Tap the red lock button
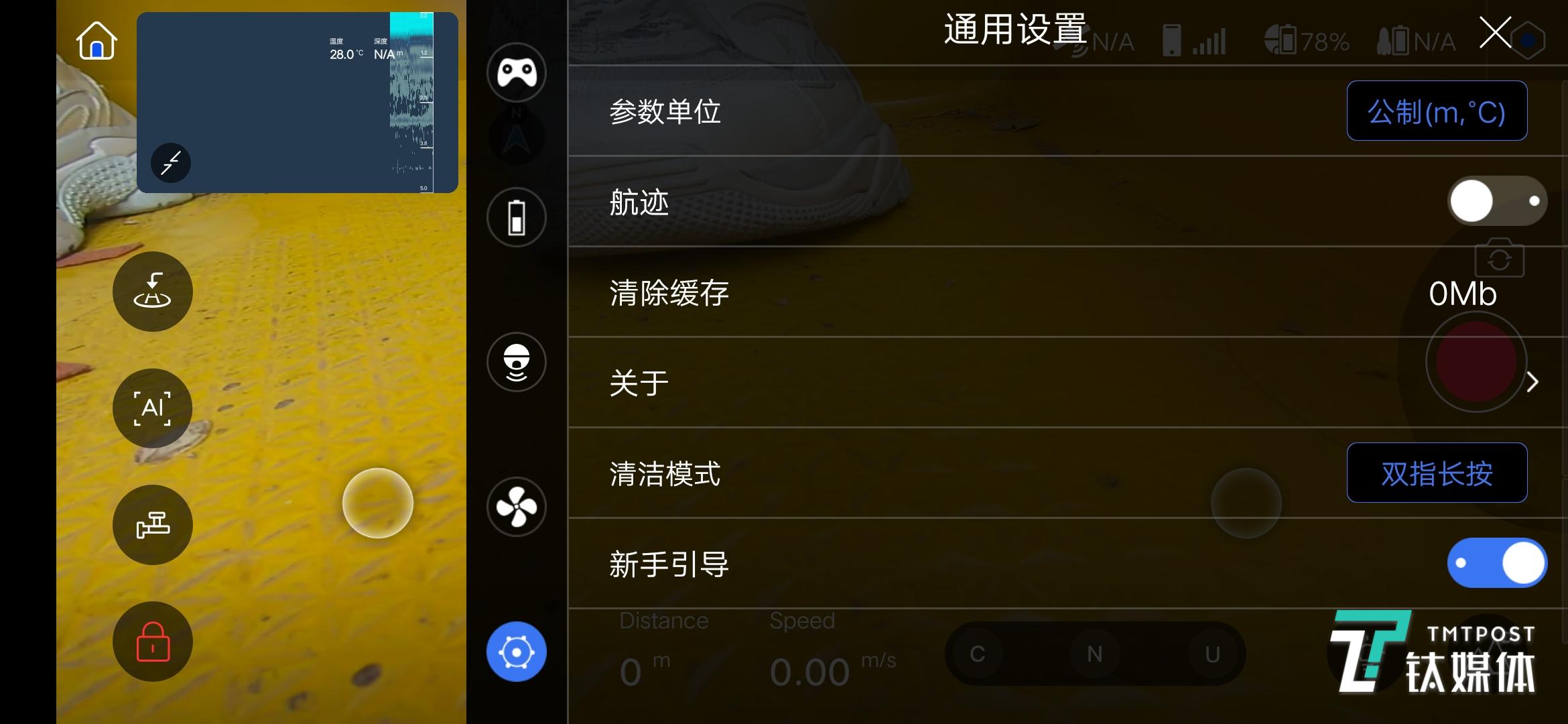 pos(153,642)
